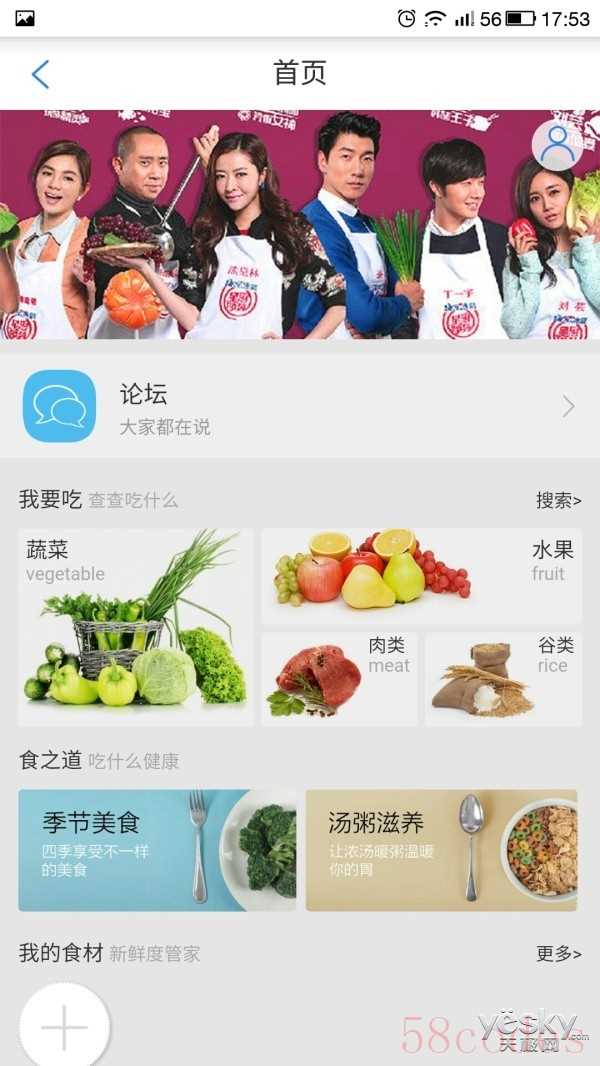Viewport: 600px width, 1066px height.
Task: Select the 肉类 meat category
Action: 339,678
